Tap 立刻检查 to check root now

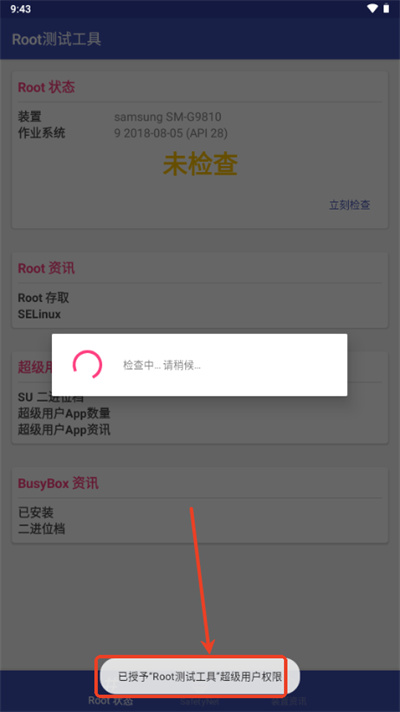[349, 205]
